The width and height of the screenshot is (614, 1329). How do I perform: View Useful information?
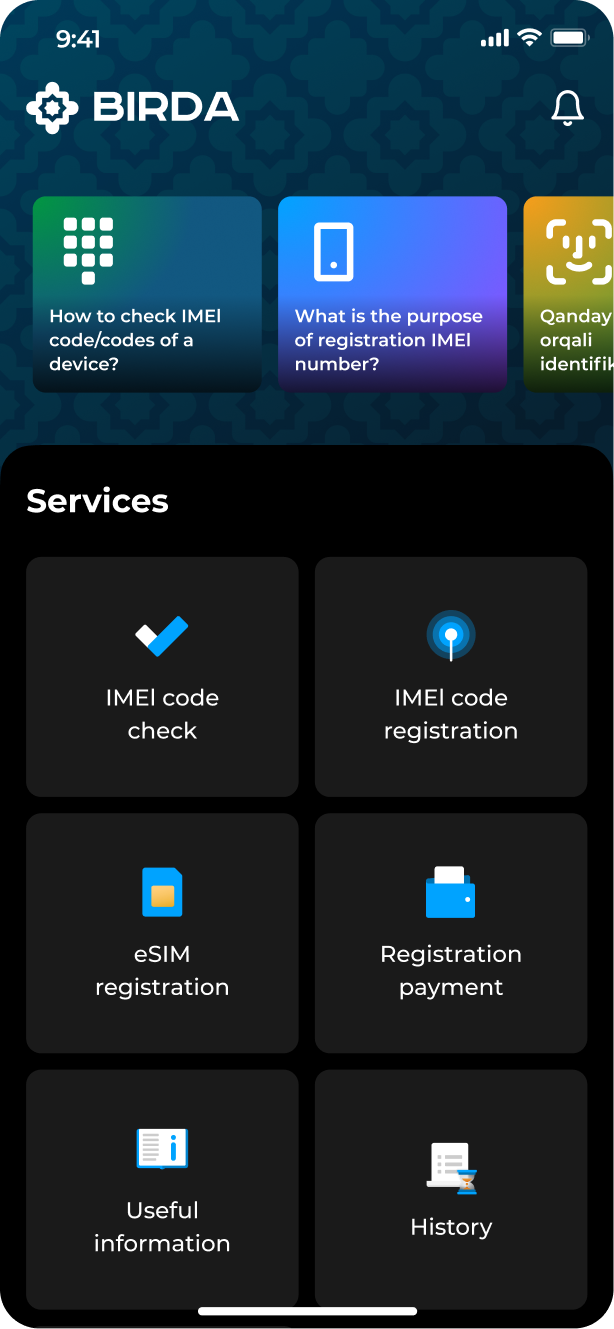[162, 1189]
